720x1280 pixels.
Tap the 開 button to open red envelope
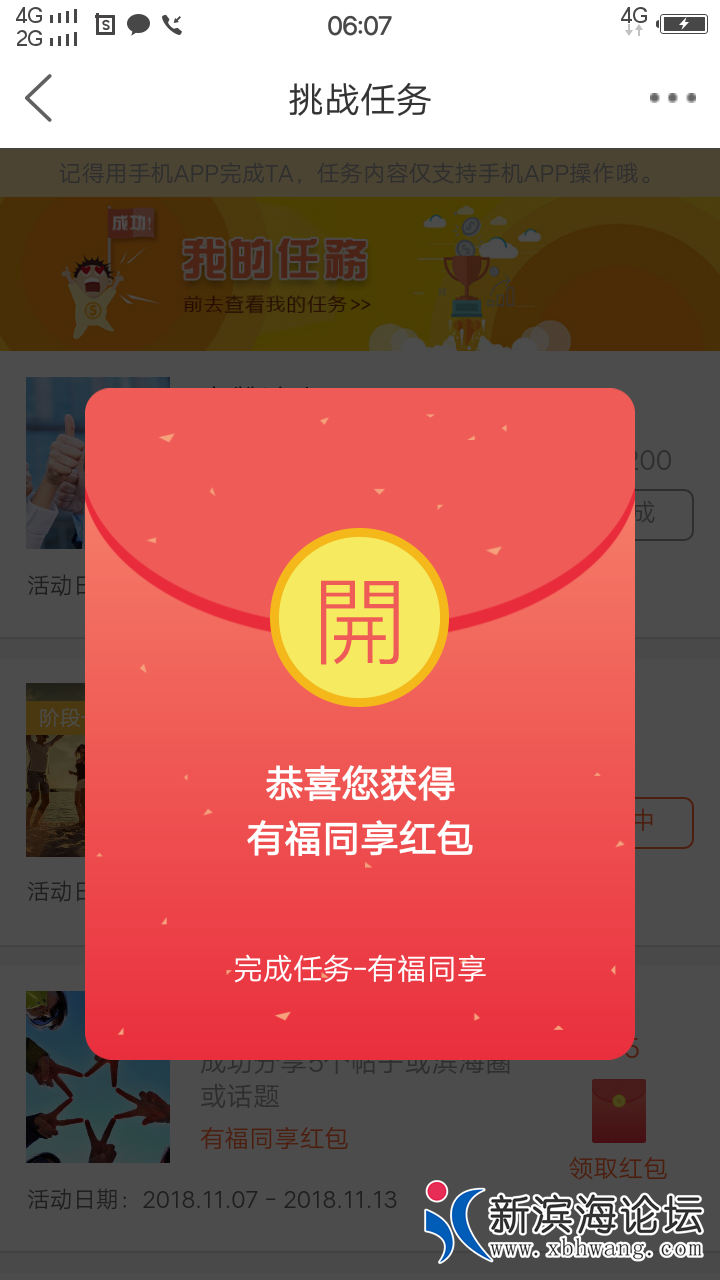click(x=359, y=618)
